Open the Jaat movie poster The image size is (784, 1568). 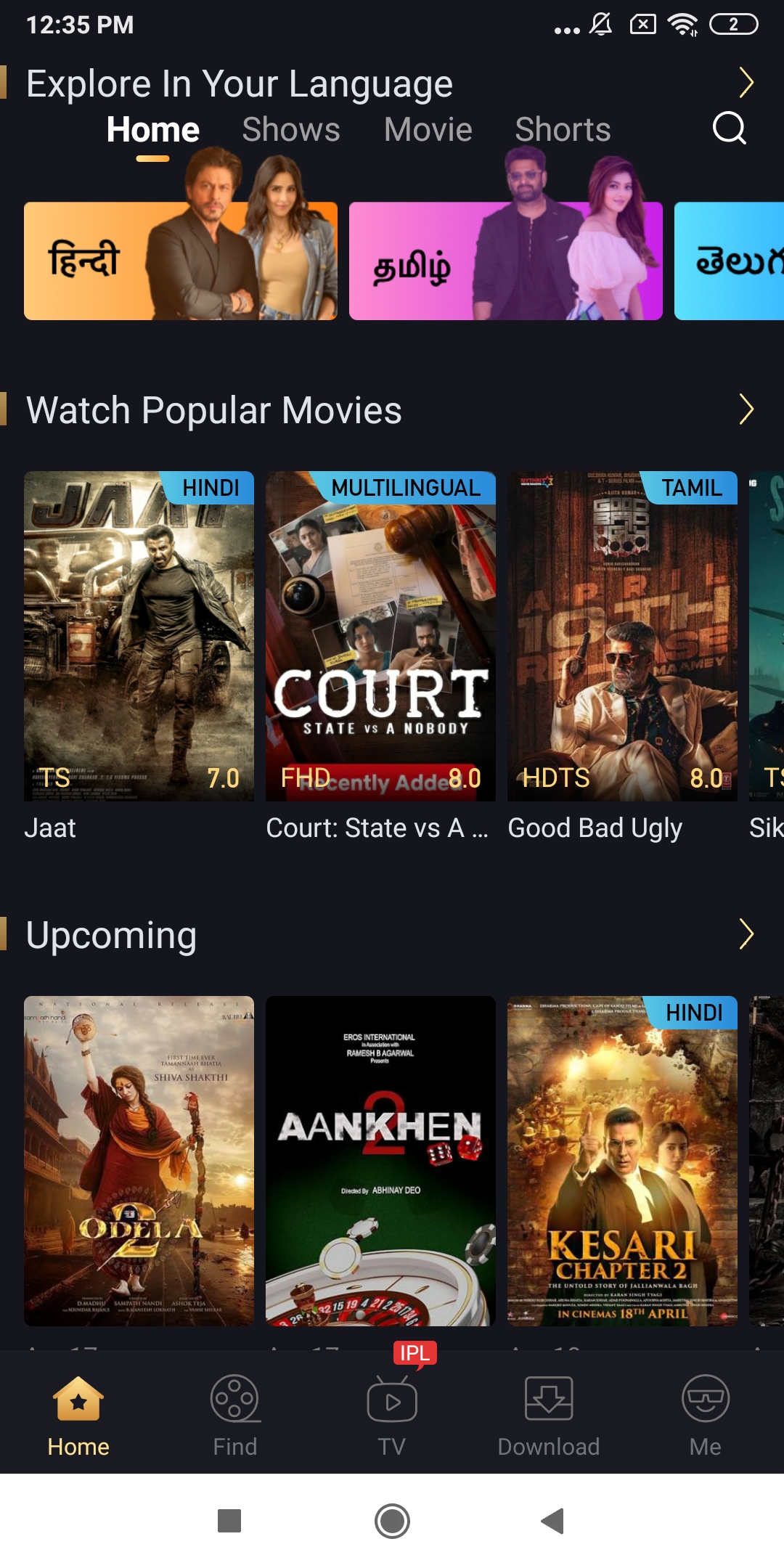[139, 636]
